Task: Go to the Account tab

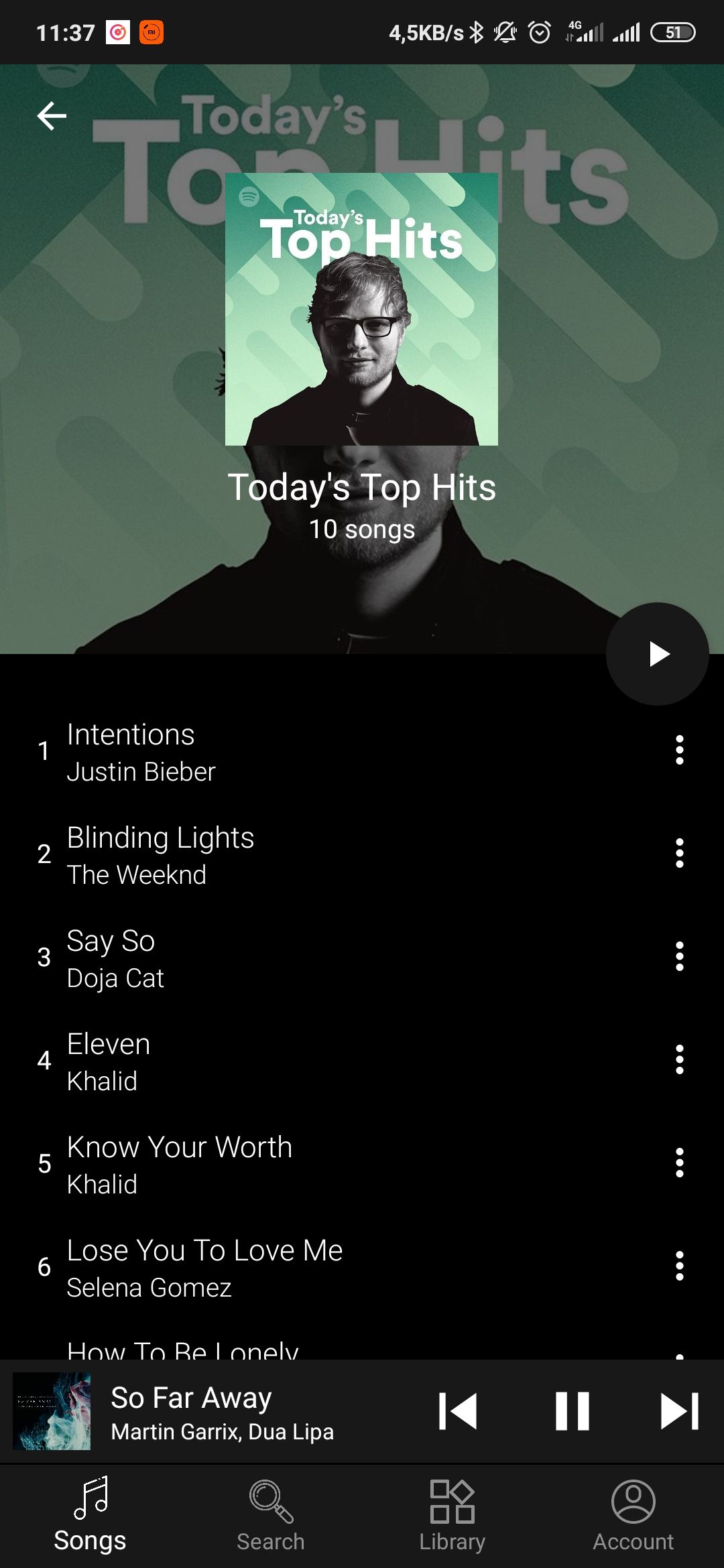Action: point(633,1516)
